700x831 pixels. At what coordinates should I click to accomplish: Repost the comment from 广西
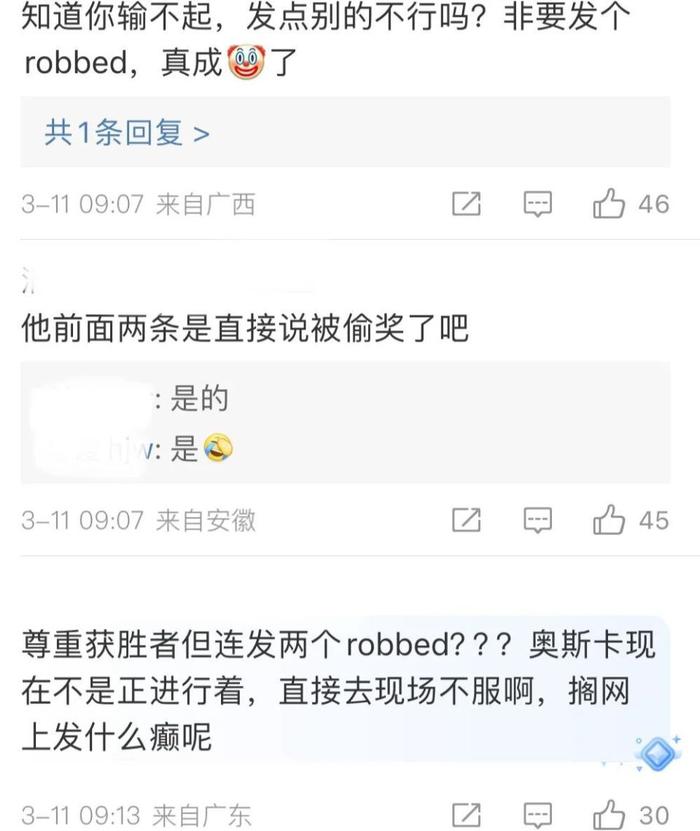pos(466,204)
